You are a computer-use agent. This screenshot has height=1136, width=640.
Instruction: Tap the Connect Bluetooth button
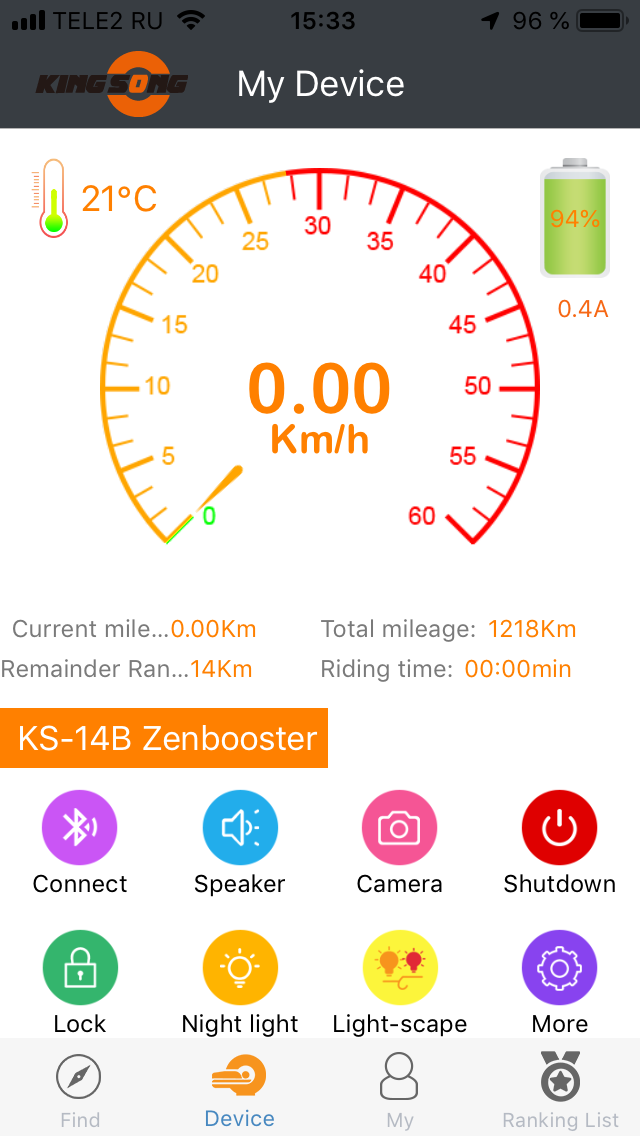pyautogui.click(x=80, y=828)
